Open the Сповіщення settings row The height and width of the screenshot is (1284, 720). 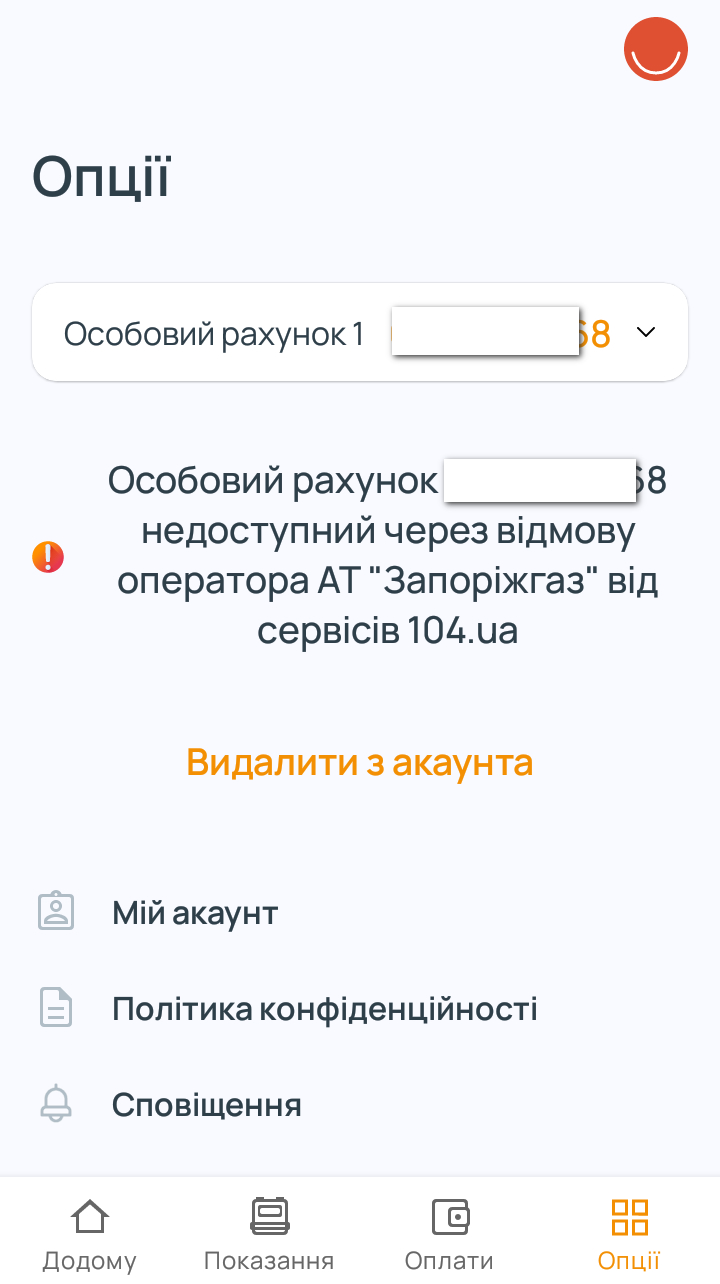click(x=206, y=1105)
